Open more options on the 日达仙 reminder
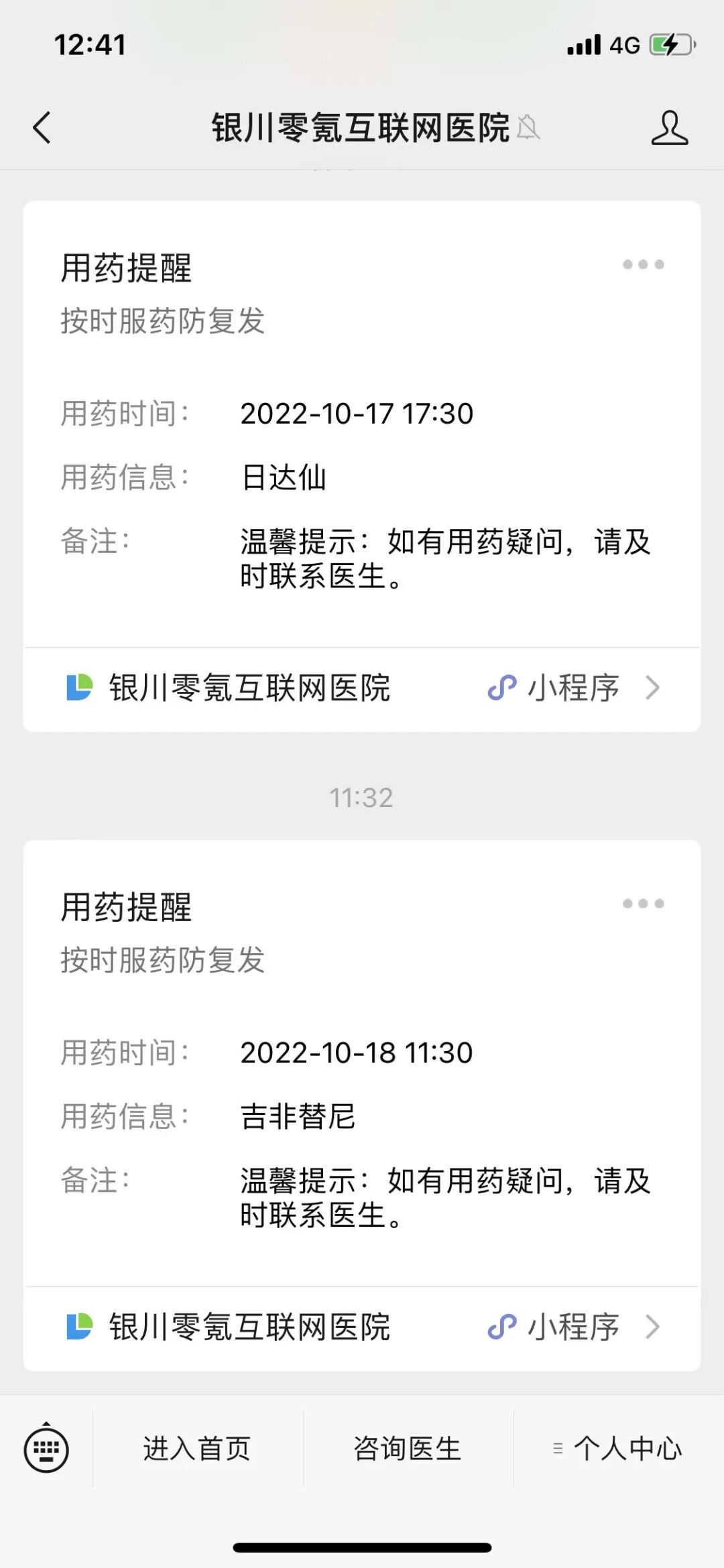 [x=643, y=265]
